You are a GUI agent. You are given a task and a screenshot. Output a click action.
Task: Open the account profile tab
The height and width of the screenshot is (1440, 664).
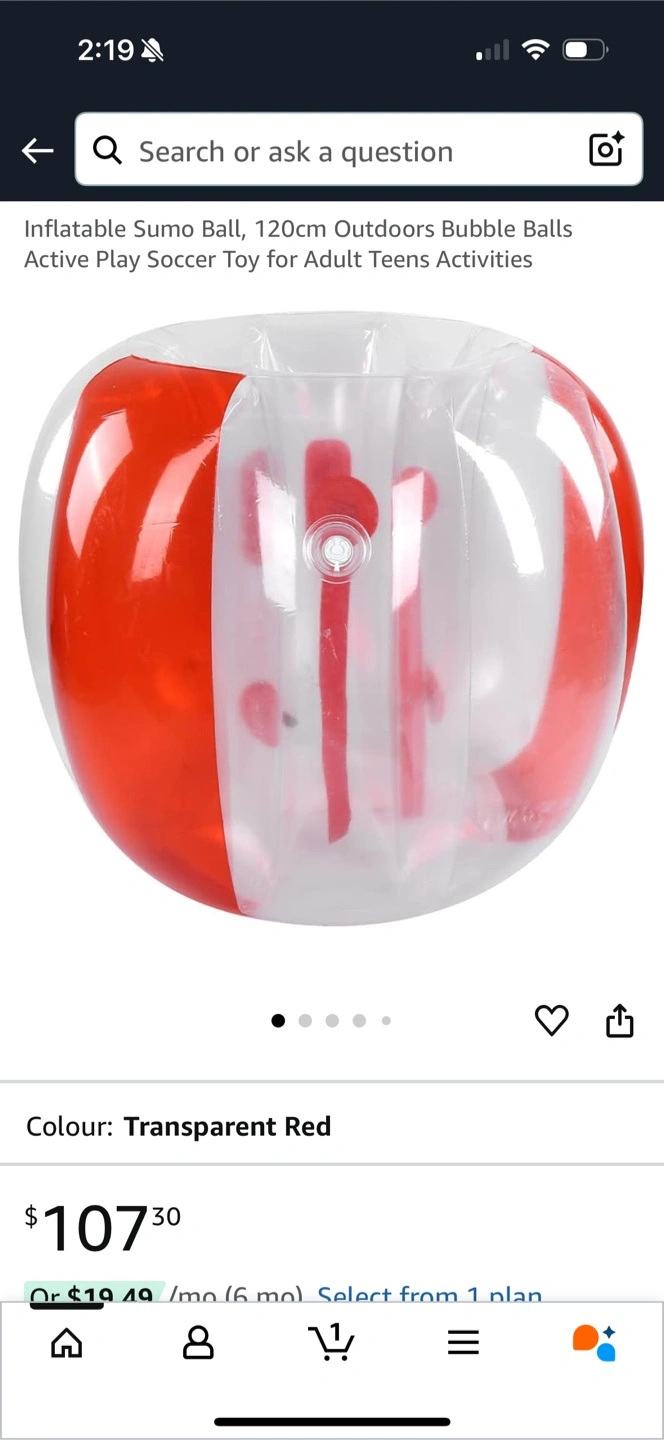(x=198, y=1342)
